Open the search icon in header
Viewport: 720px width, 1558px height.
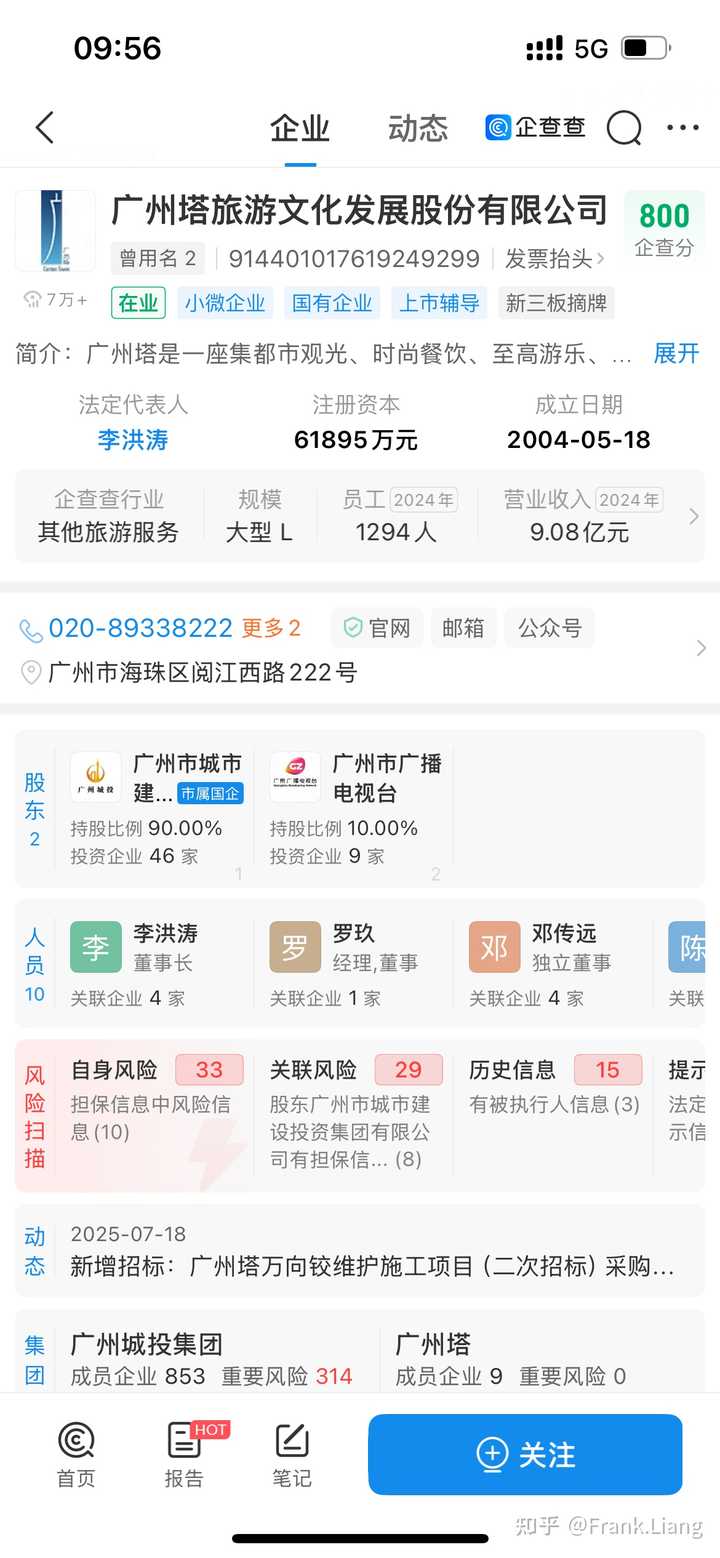624,128
